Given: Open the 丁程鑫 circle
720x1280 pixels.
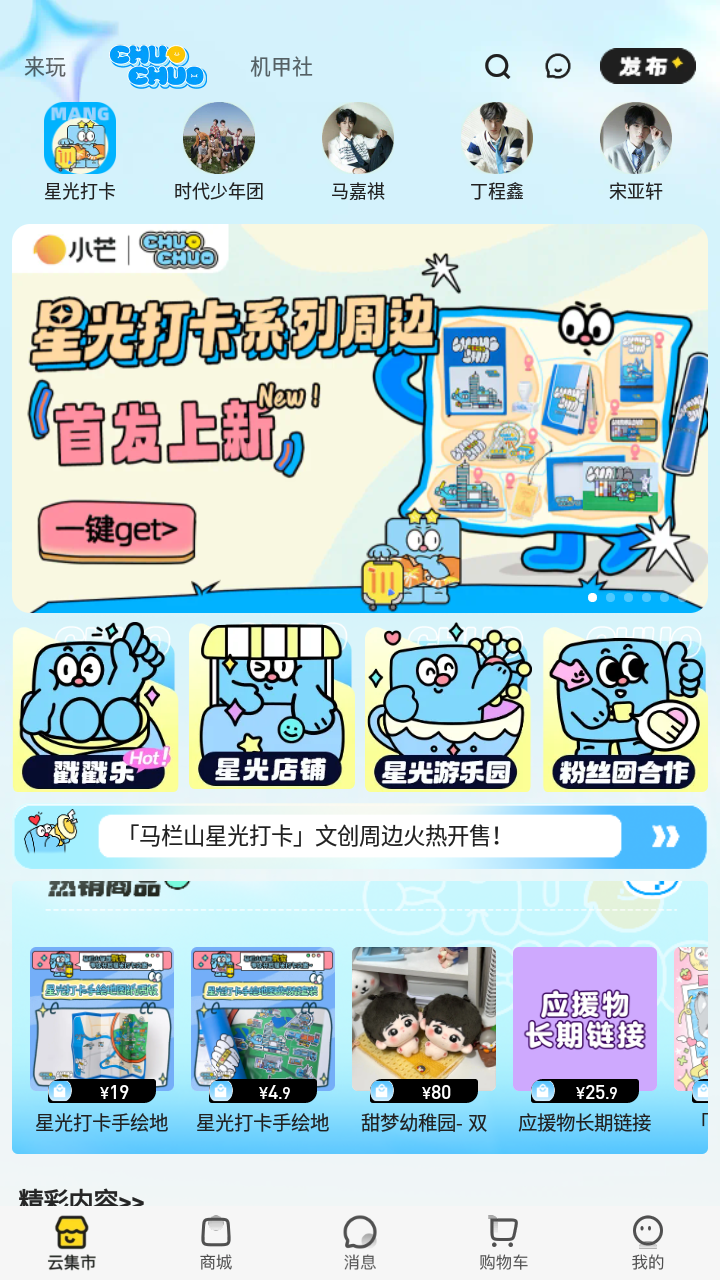Looking at the screenshot, I should point(497,139).
